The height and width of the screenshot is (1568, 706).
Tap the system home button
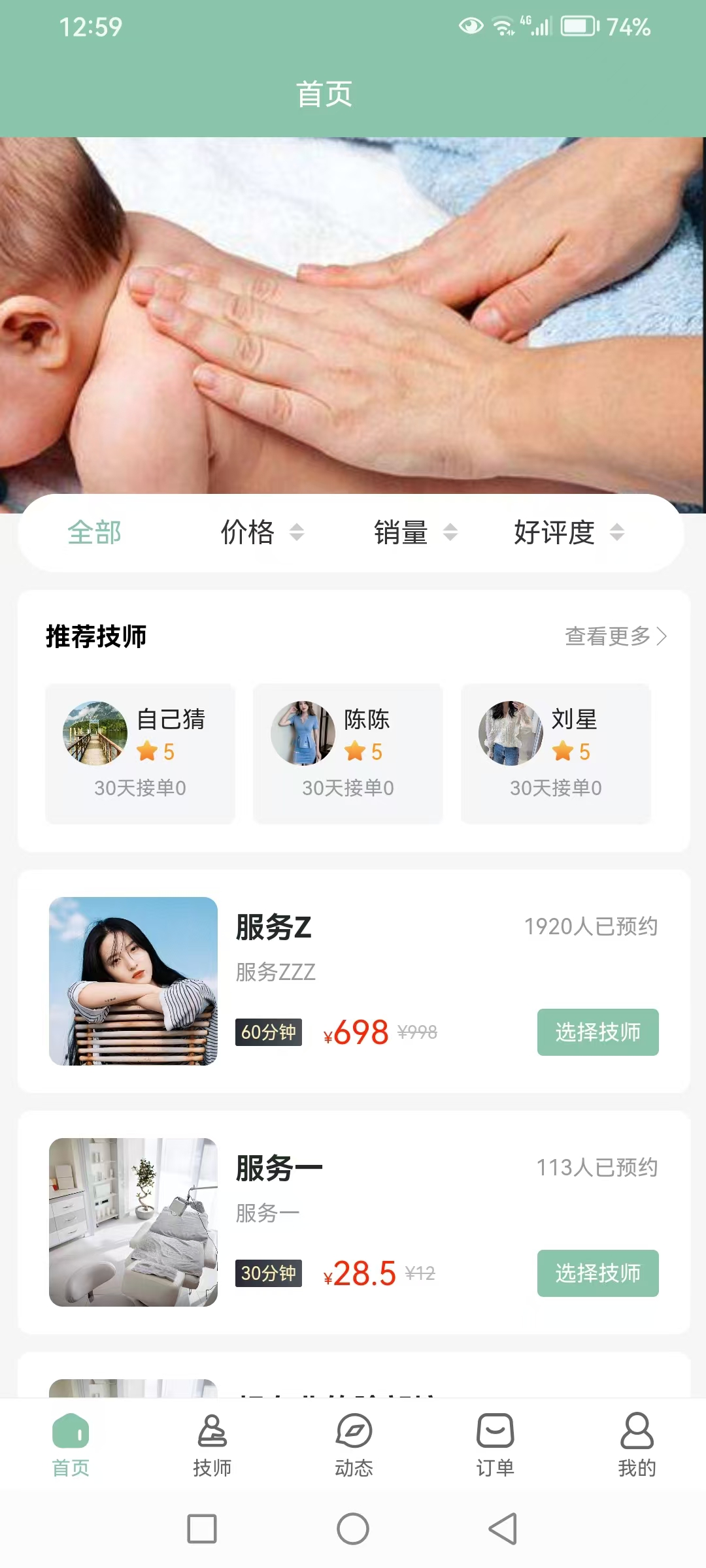[353, 1529]
